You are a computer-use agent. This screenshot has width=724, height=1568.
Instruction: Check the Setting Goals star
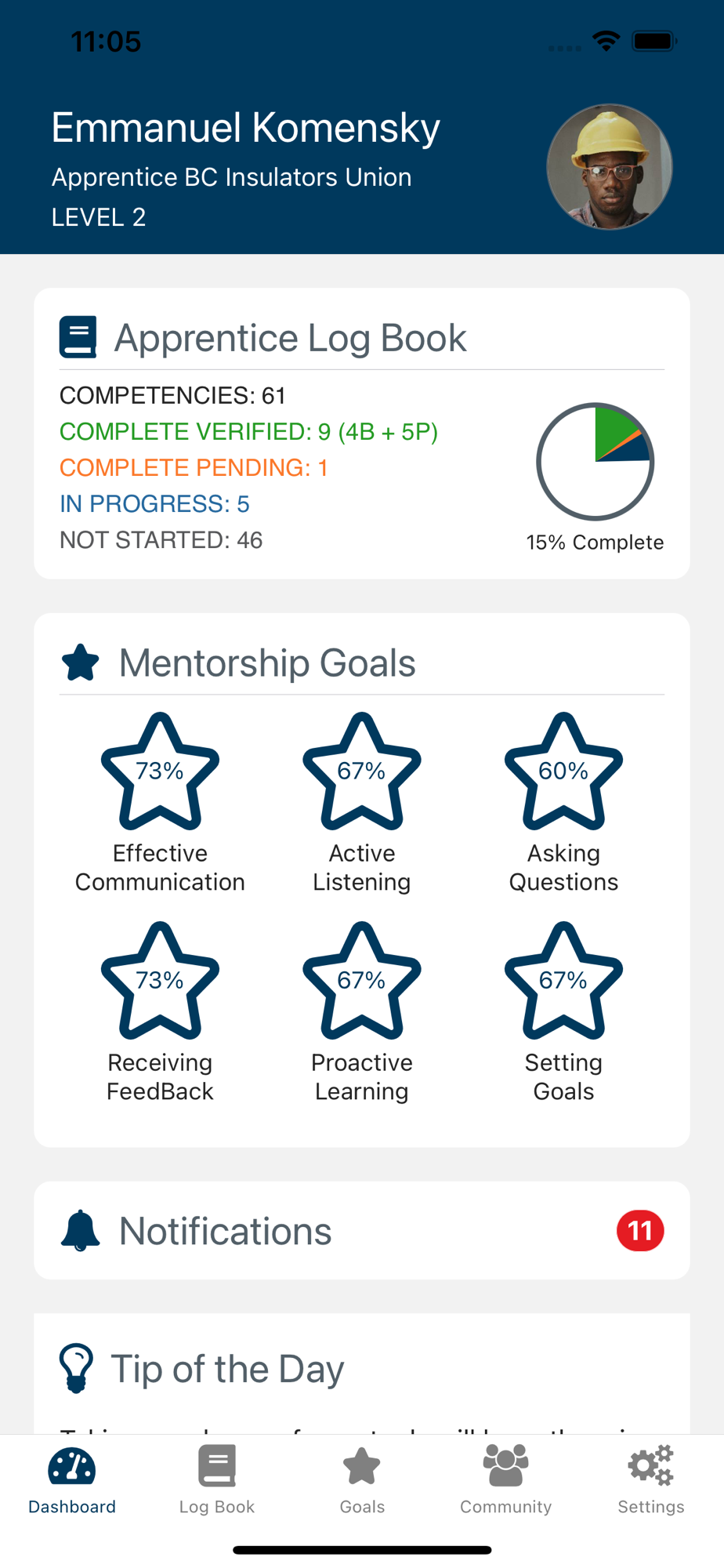[x=563, y=981]
